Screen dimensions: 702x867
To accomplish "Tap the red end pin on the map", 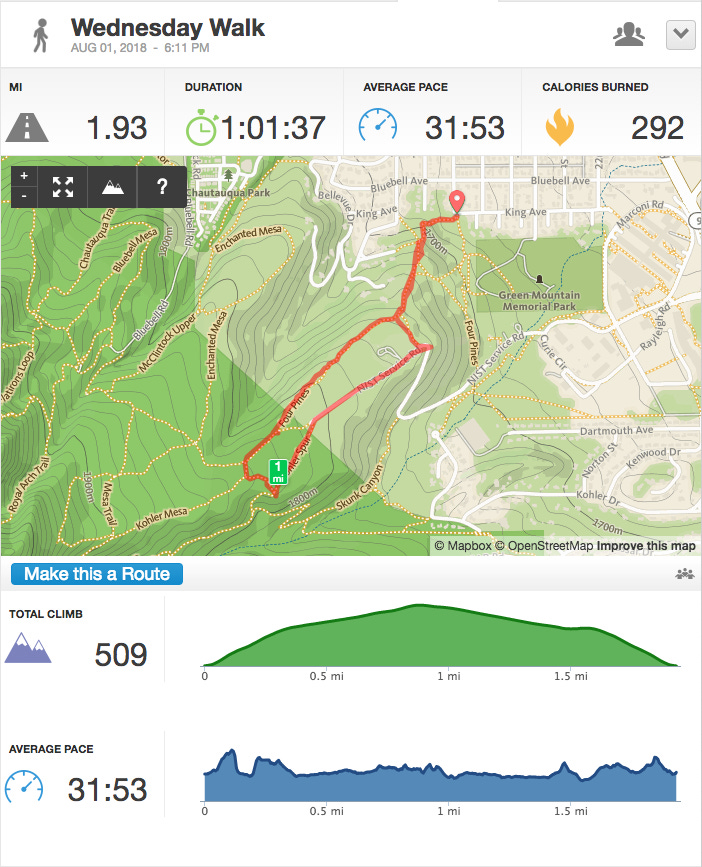I will click(x=457, y=202).
